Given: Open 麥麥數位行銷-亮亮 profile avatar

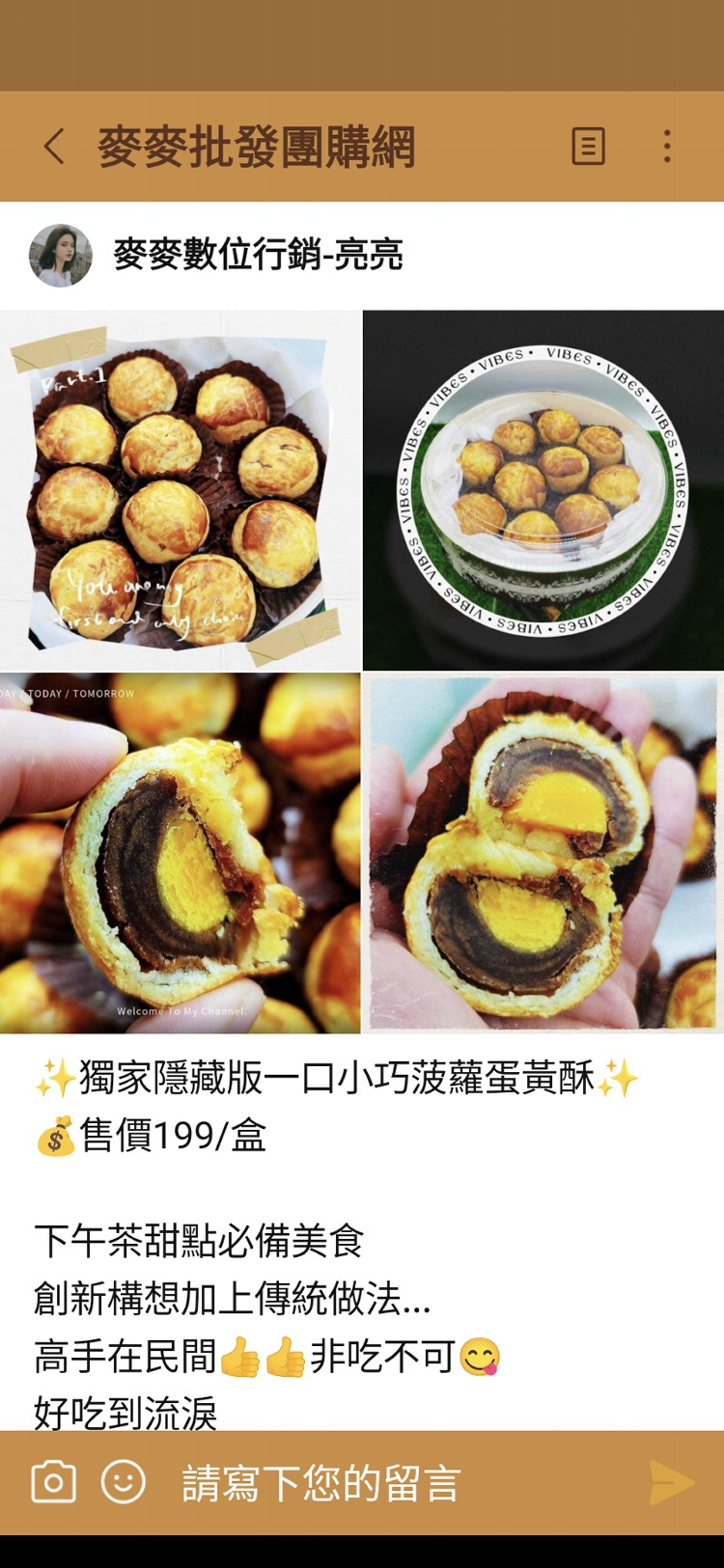Looking at the screenshot, I should 61,256.
